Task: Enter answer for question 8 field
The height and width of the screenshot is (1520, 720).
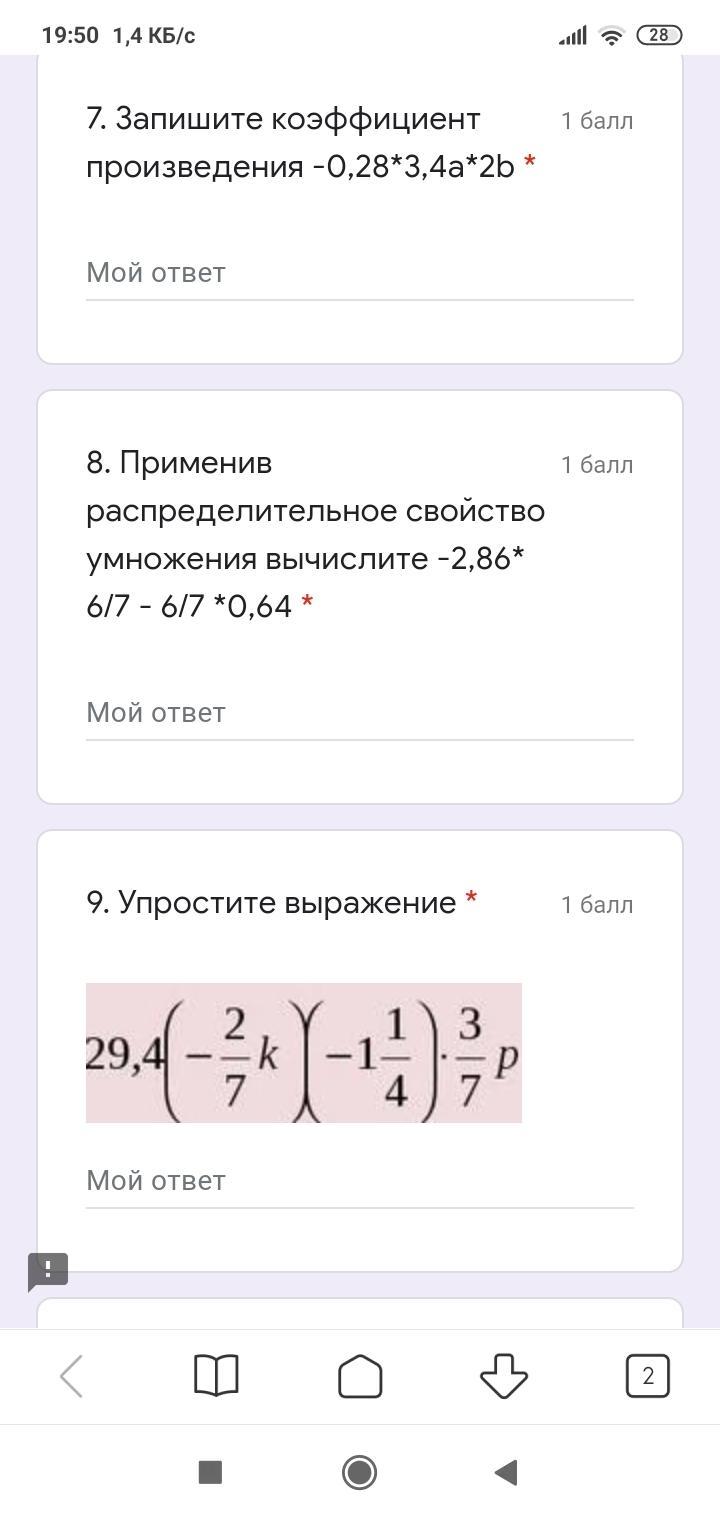Action: [x=359, y=713]
